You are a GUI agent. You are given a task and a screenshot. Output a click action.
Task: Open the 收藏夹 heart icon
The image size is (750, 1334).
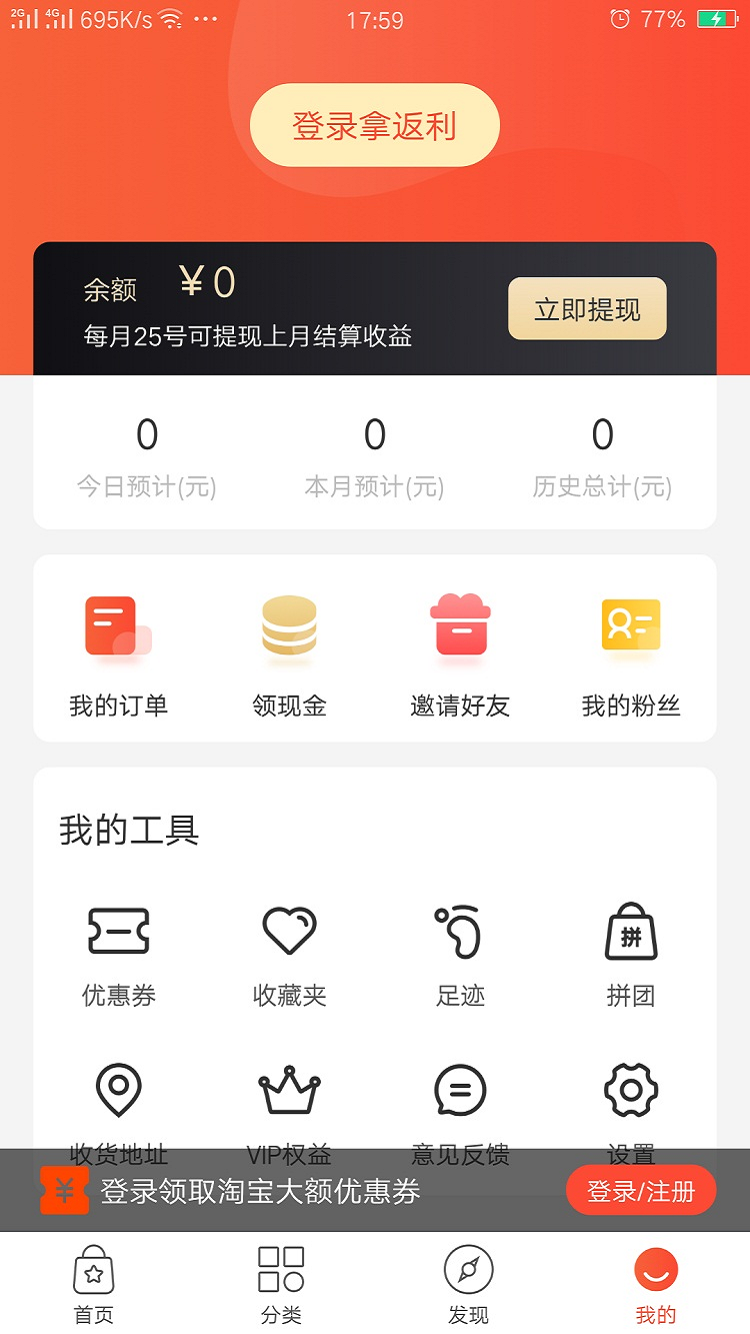point(288,930)
